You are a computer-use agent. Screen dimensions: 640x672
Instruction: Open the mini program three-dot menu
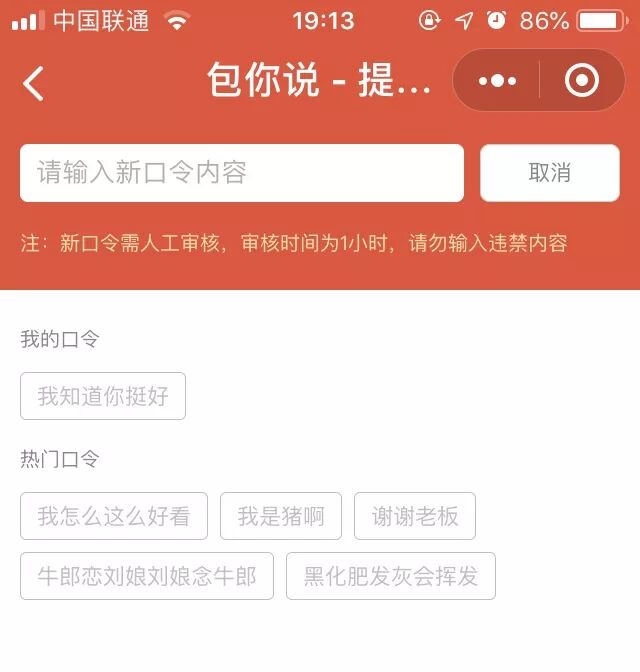497,81
